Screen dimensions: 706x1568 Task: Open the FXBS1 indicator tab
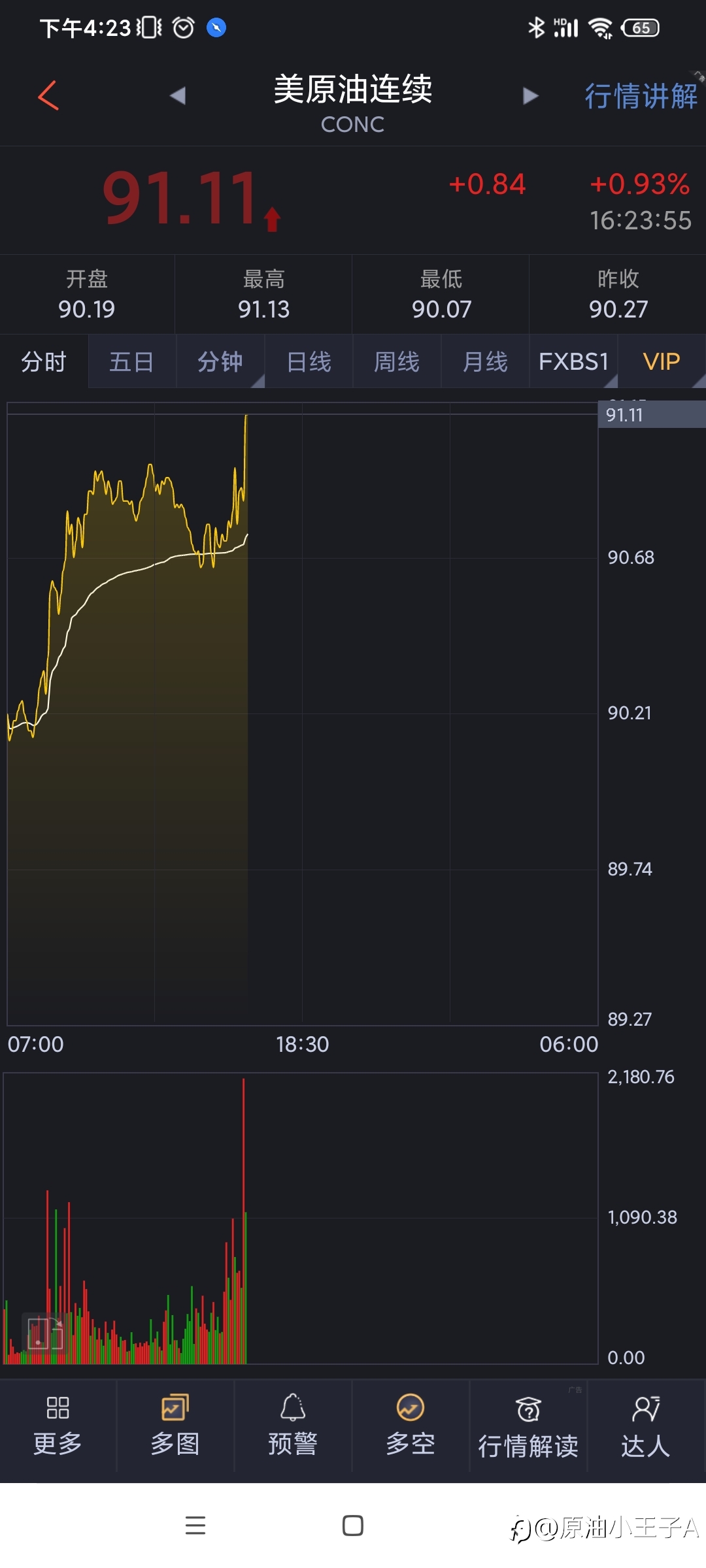(x=573, y=361)
